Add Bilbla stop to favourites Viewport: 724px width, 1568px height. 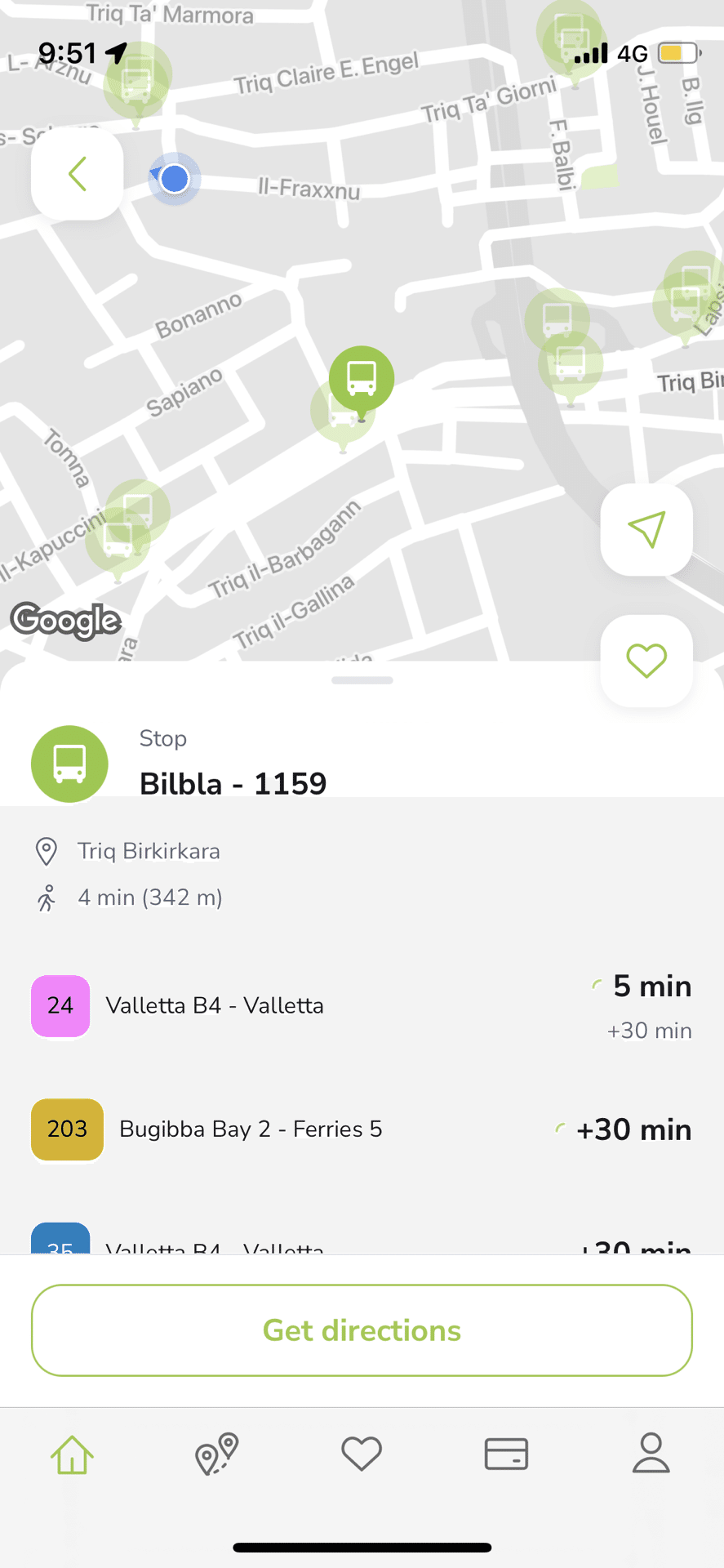click(x=646, y=661)
